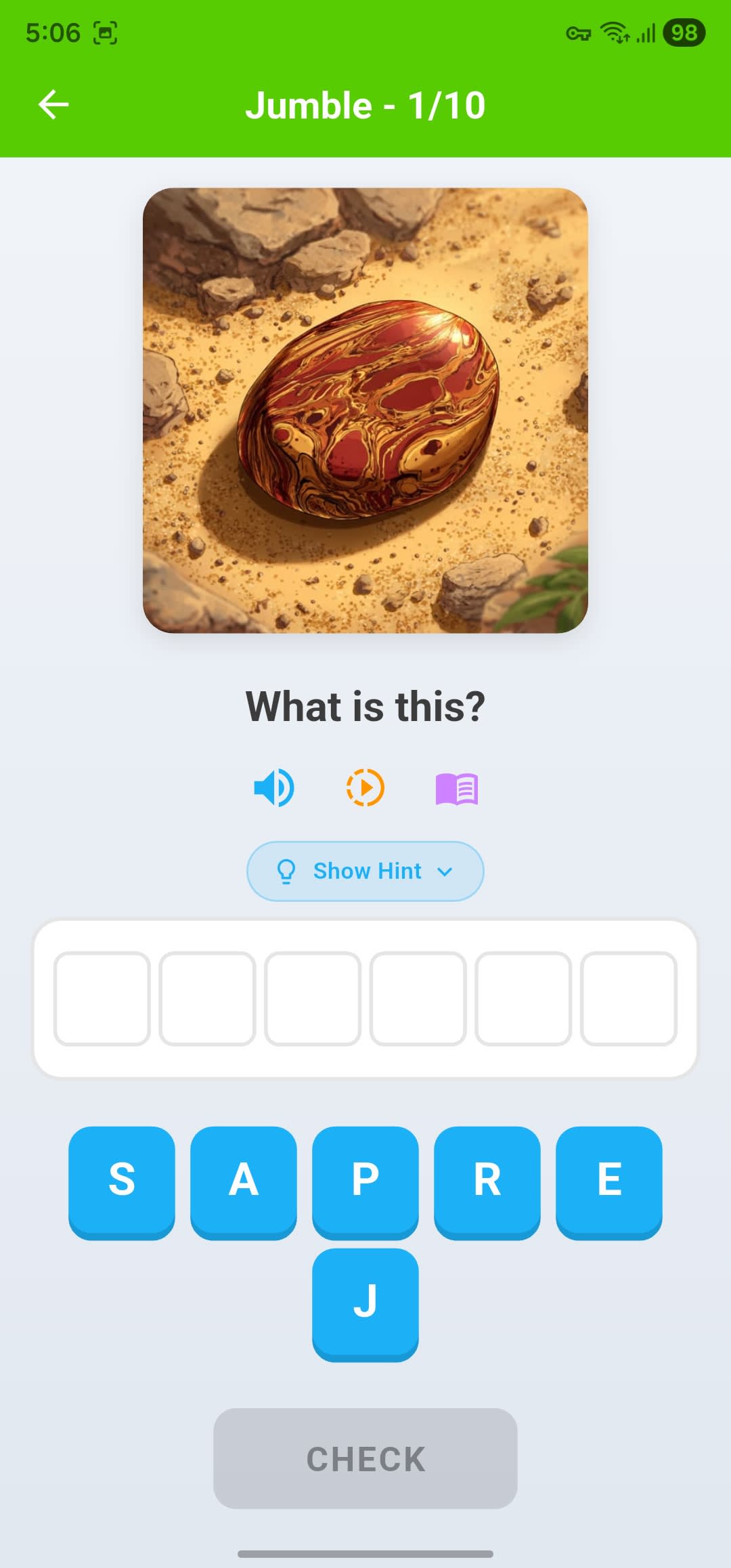Choose the letter J tile
The height and width of the screenshot is (1568, 731).
[365, 1302]
